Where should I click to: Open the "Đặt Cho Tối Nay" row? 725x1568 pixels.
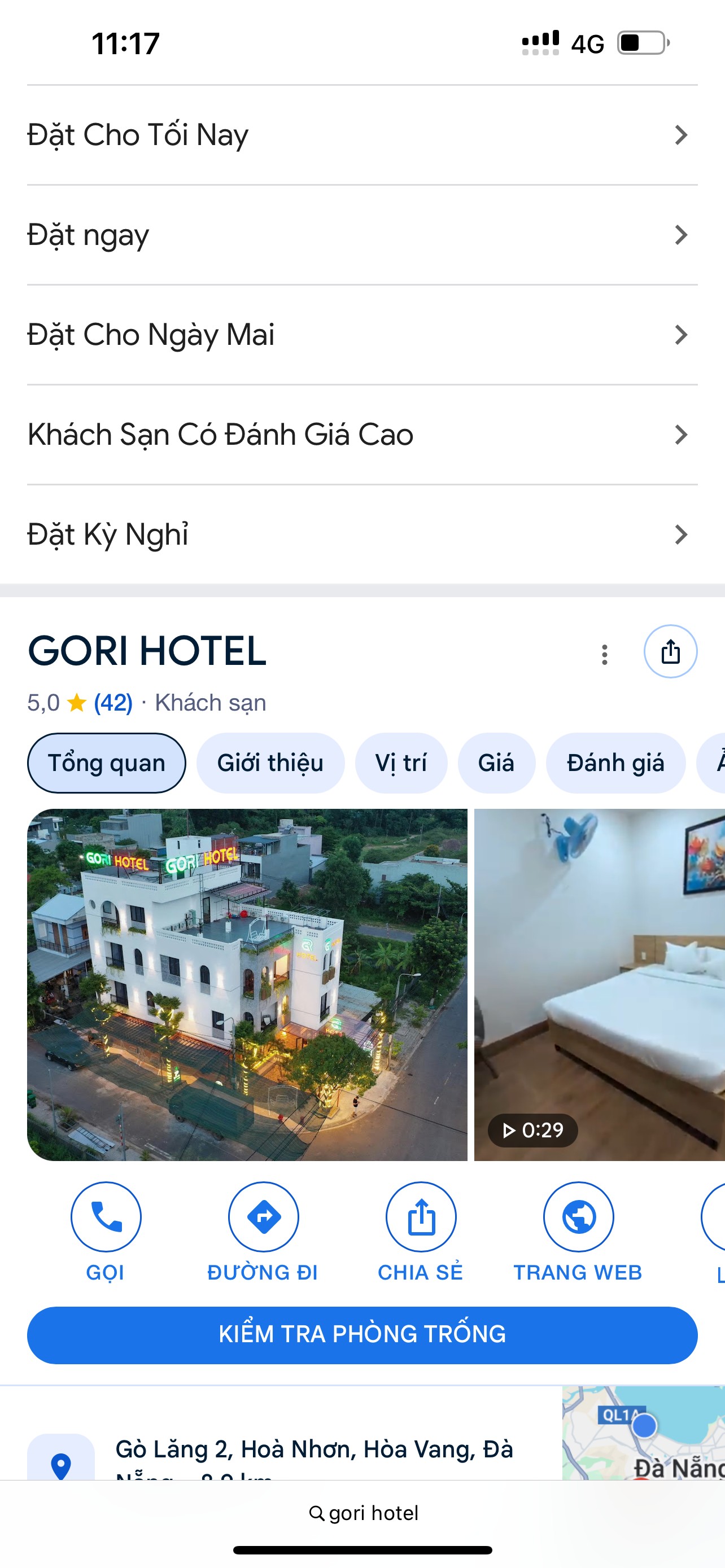362,134
